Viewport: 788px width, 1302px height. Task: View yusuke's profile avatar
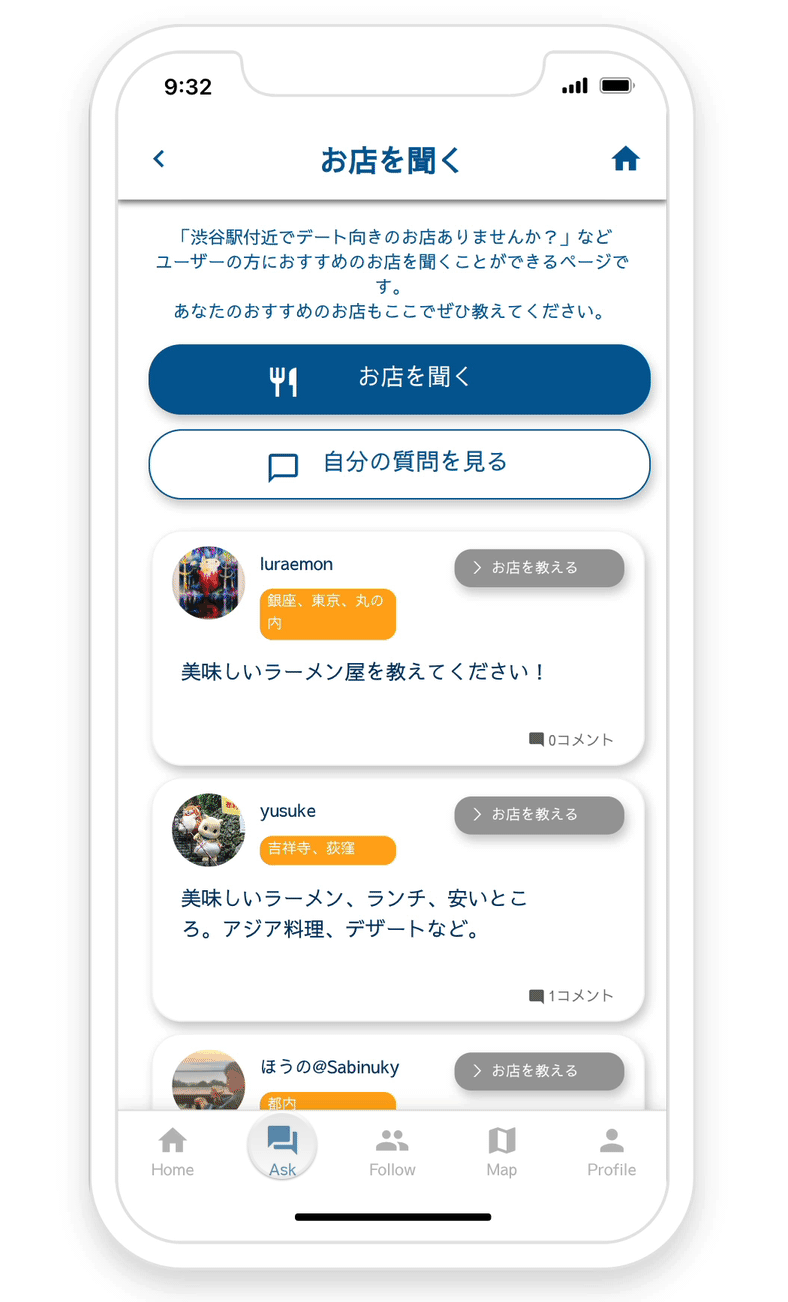click(209, 830)
